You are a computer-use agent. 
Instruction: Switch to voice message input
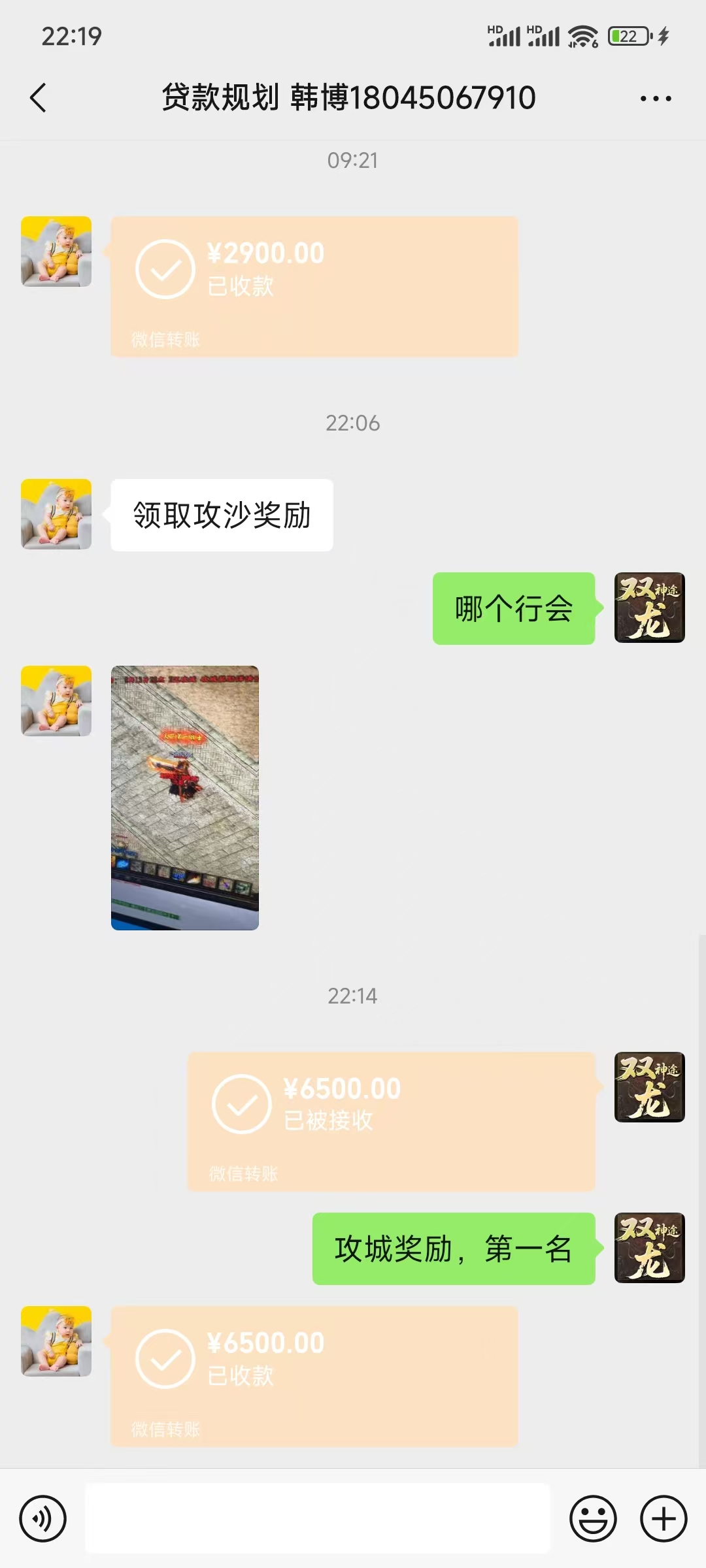pyautogui.click(x=42, y=1518)
